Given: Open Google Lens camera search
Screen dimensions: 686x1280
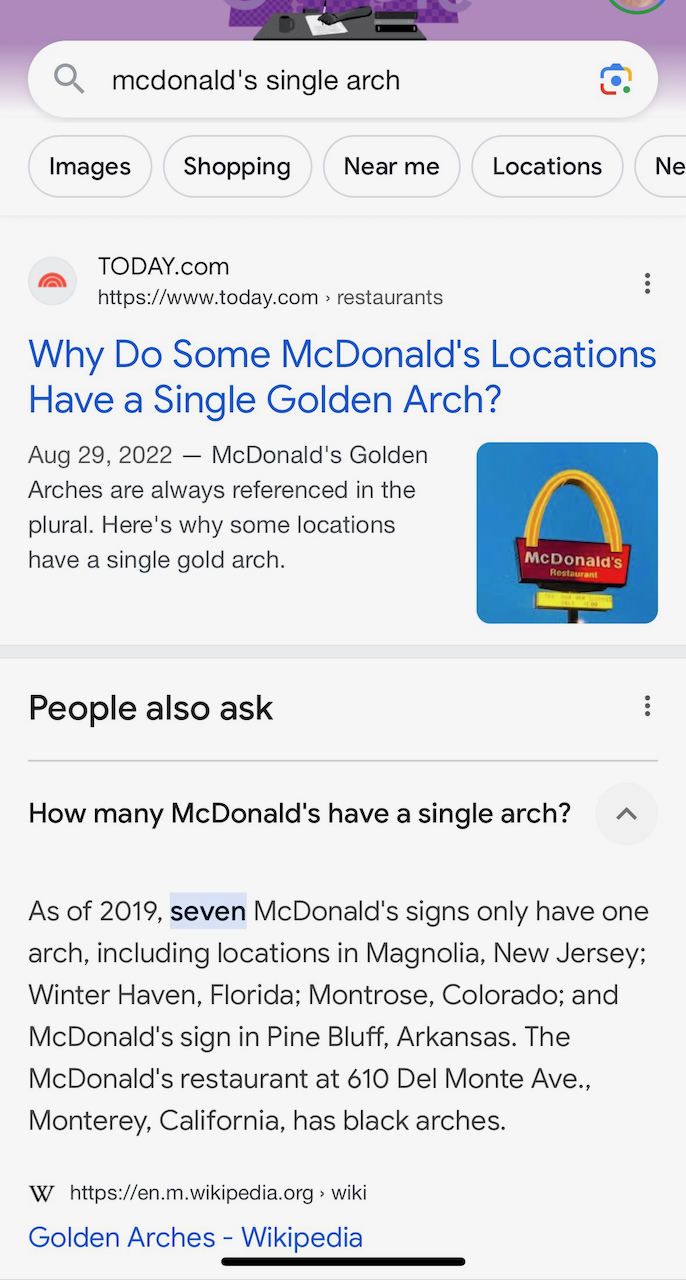Looking at the screenshot, I should click(616, 80).
